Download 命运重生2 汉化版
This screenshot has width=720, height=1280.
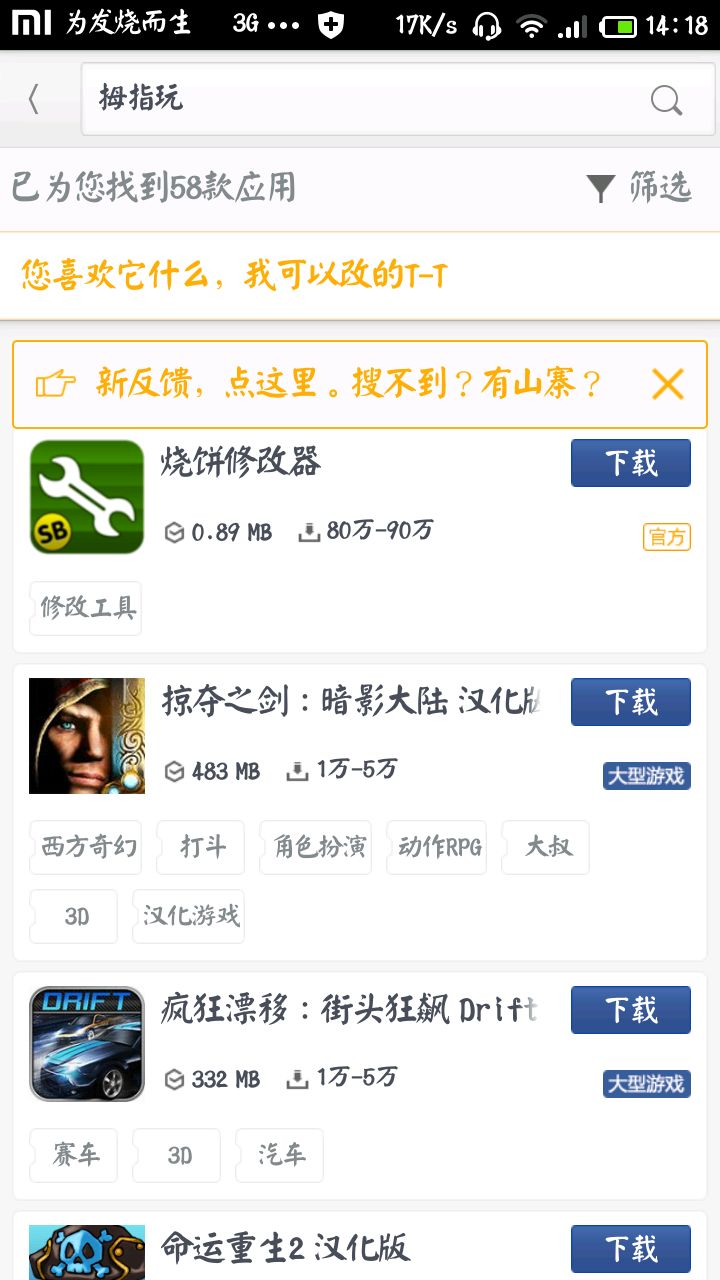[630, 1249]
